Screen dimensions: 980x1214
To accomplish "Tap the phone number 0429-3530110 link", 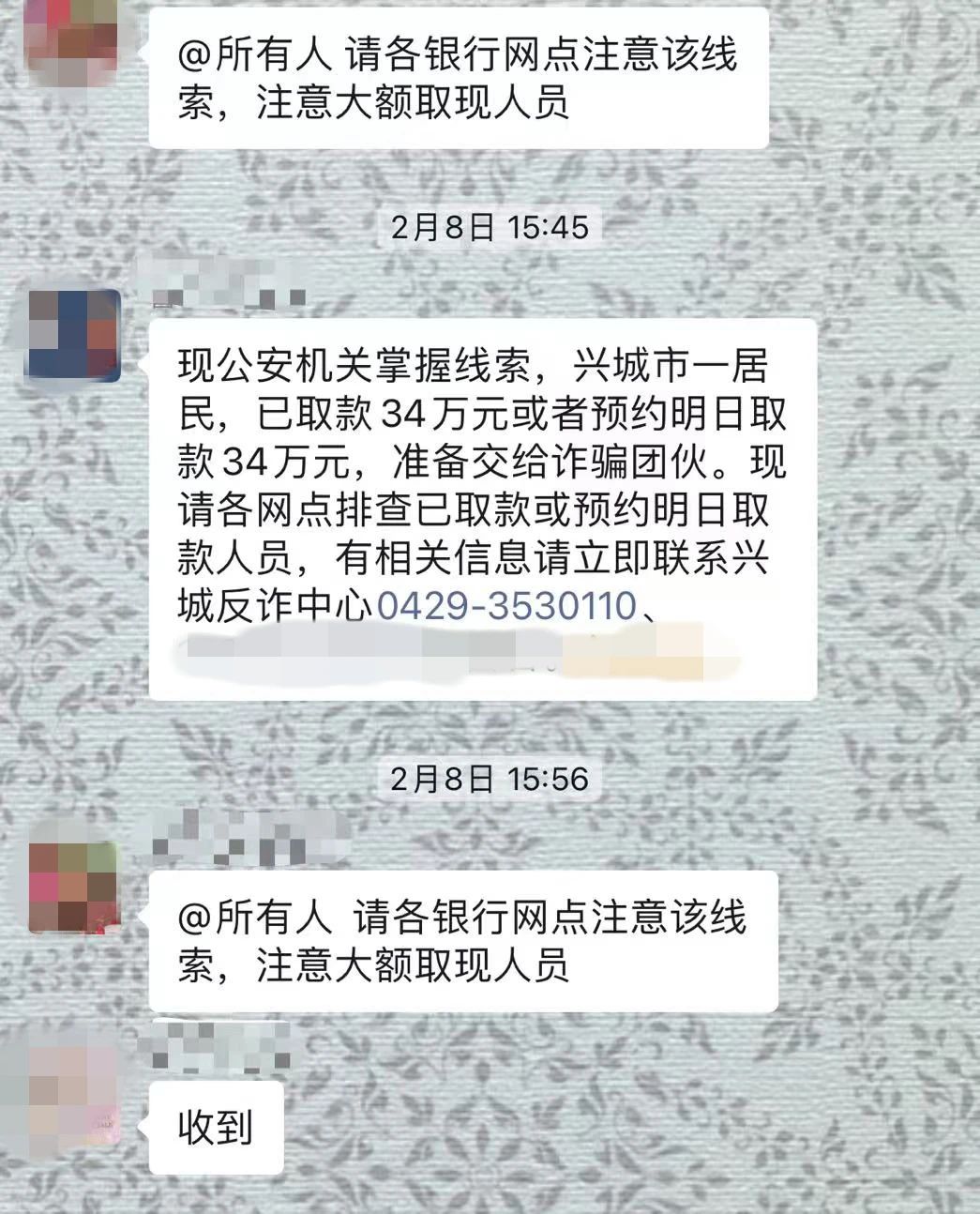I will [506, 606].
